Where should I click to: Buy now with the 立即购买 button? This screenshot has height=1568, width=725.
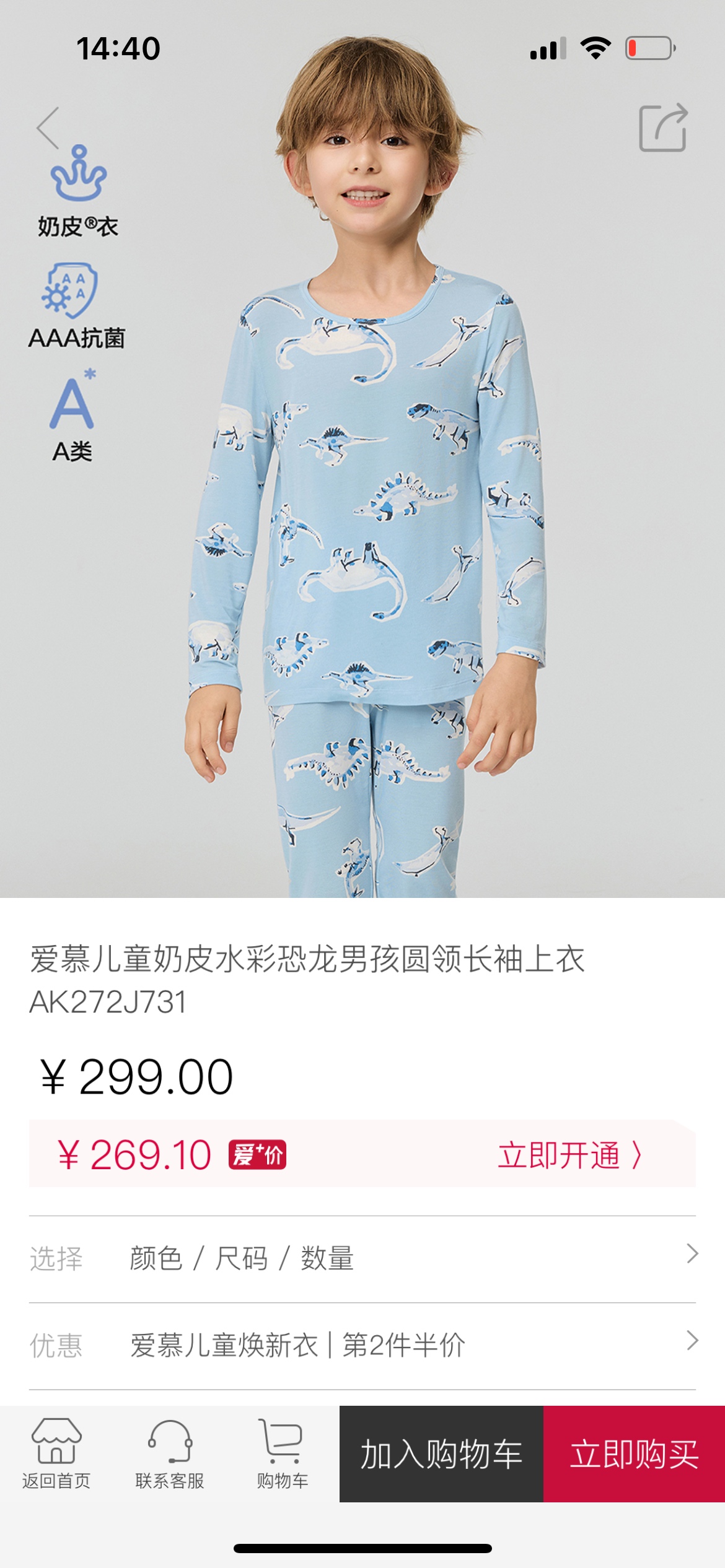pos(634,1453)
